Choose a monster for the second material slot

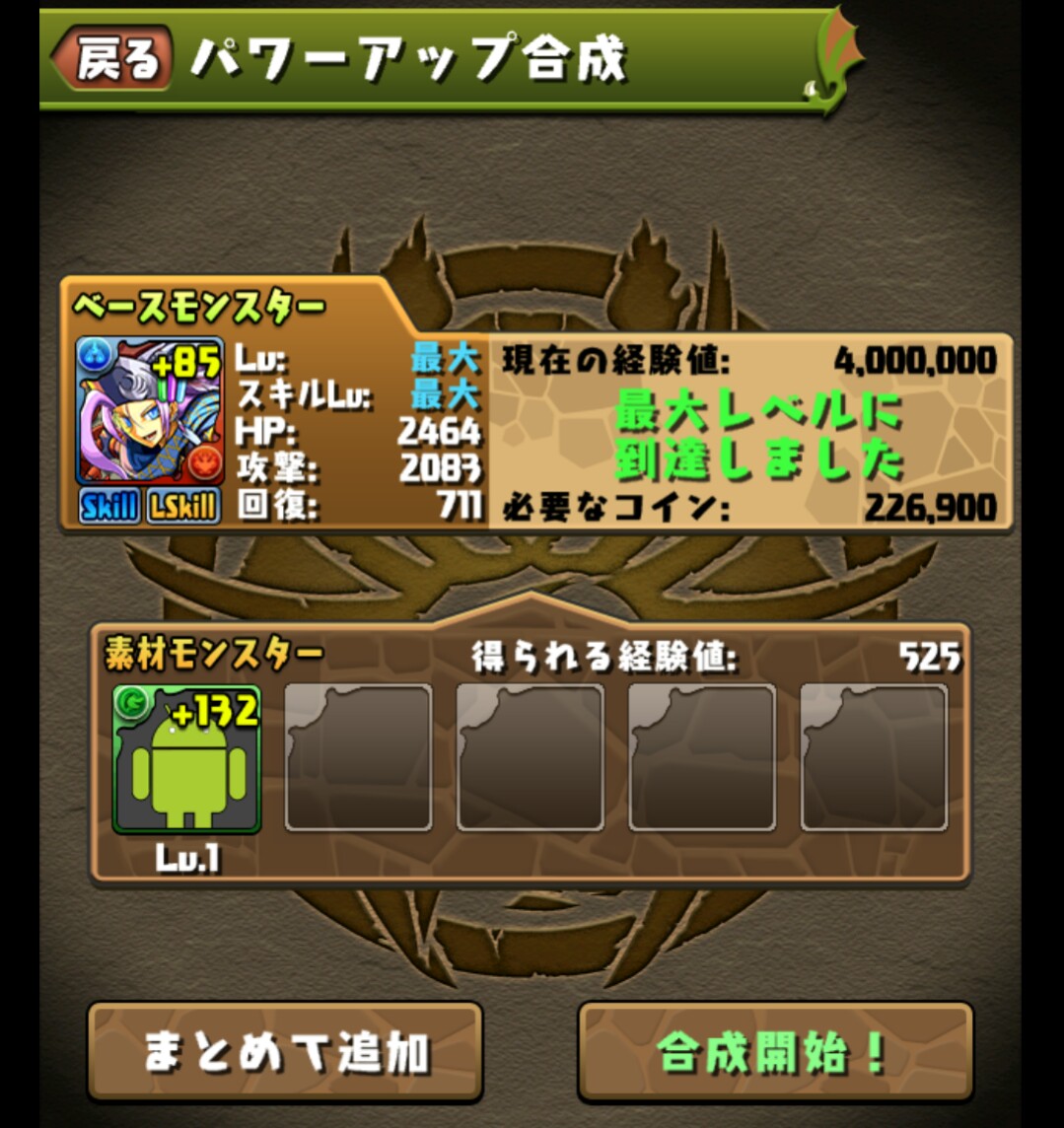359,757
